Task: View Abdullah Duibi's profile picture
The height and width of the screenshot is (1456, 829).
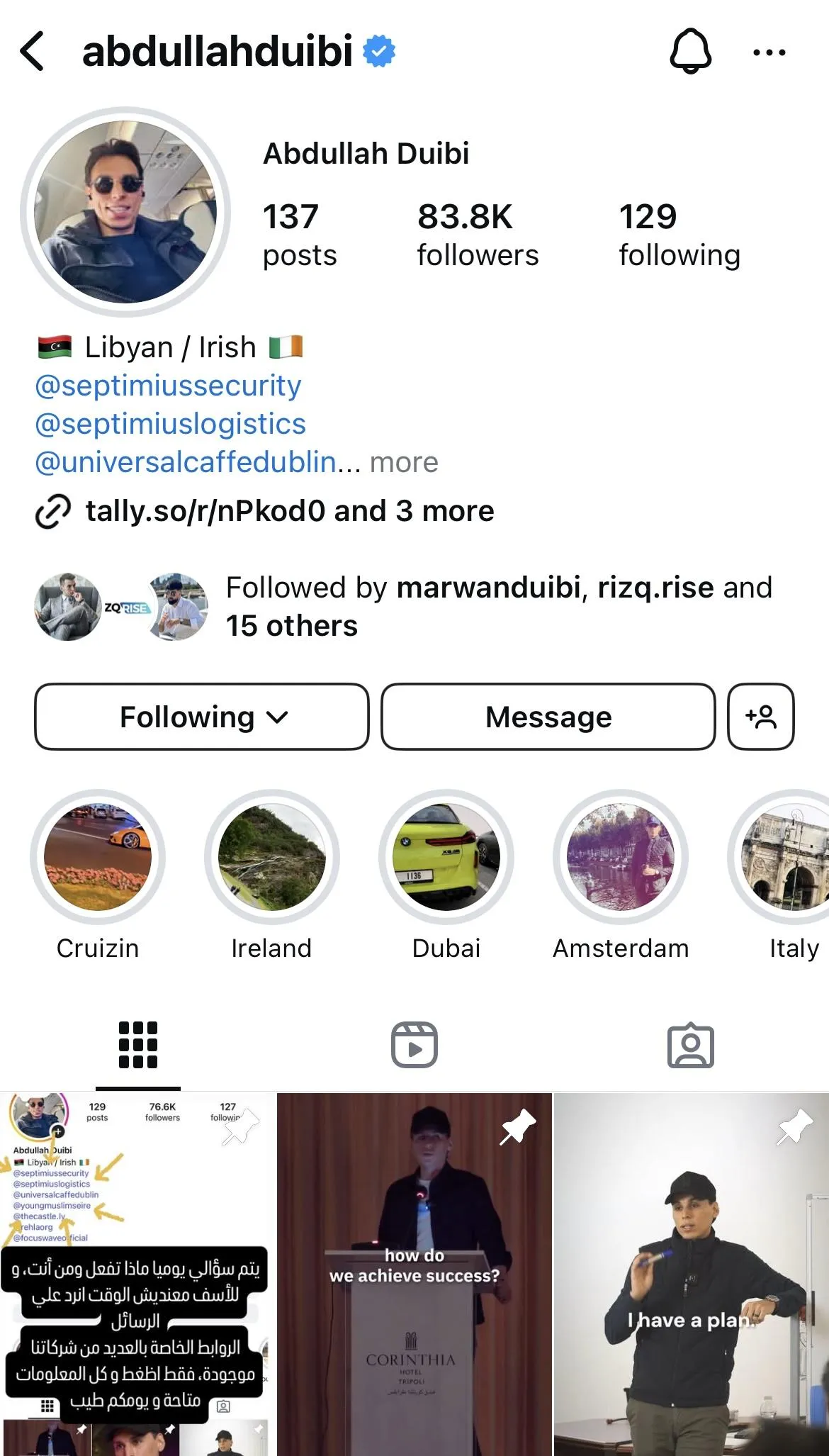Action: [x=125, y=212]
